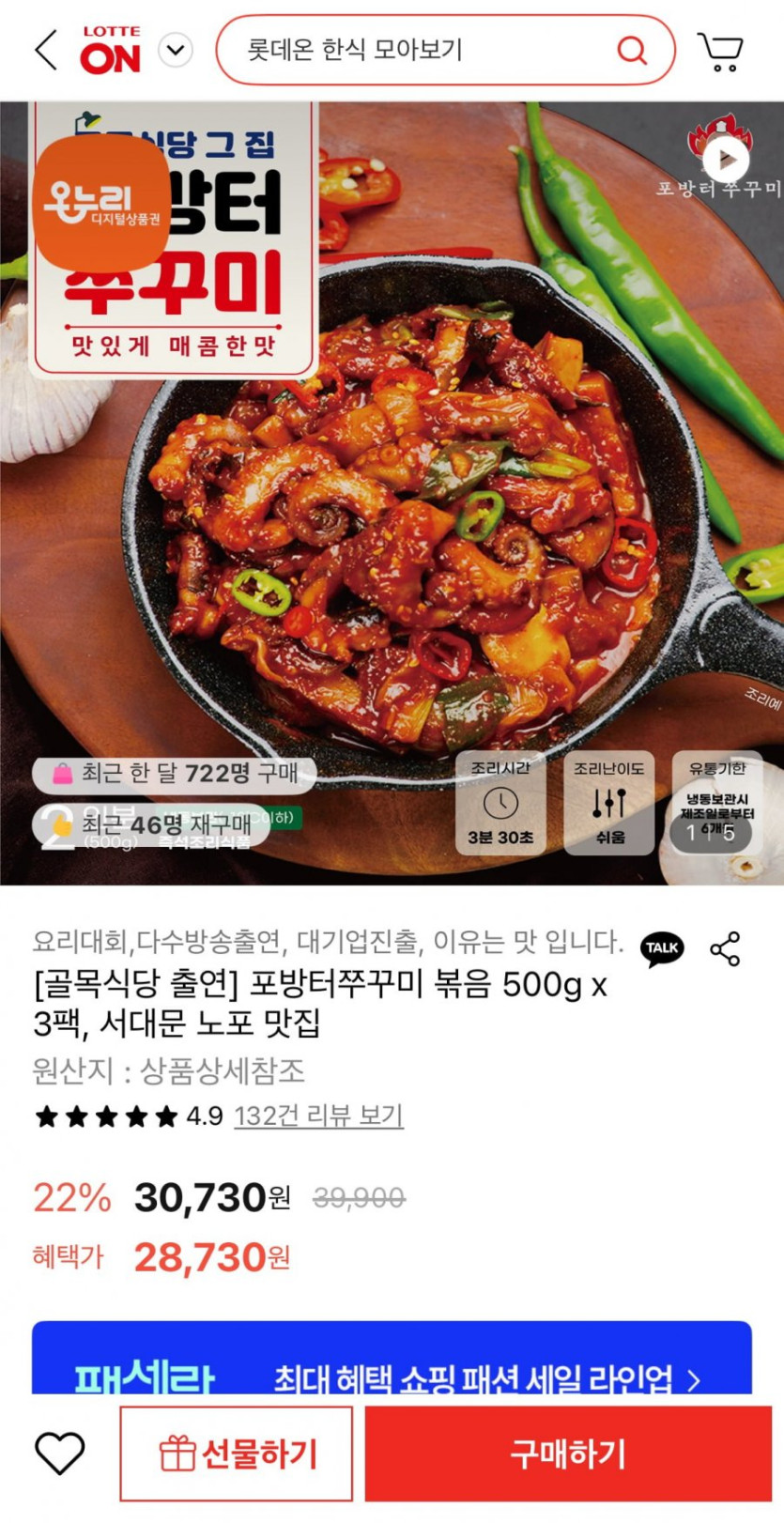
Task: View the 132건 리뷰 보기 link
Action: (x=318, y=1115)
